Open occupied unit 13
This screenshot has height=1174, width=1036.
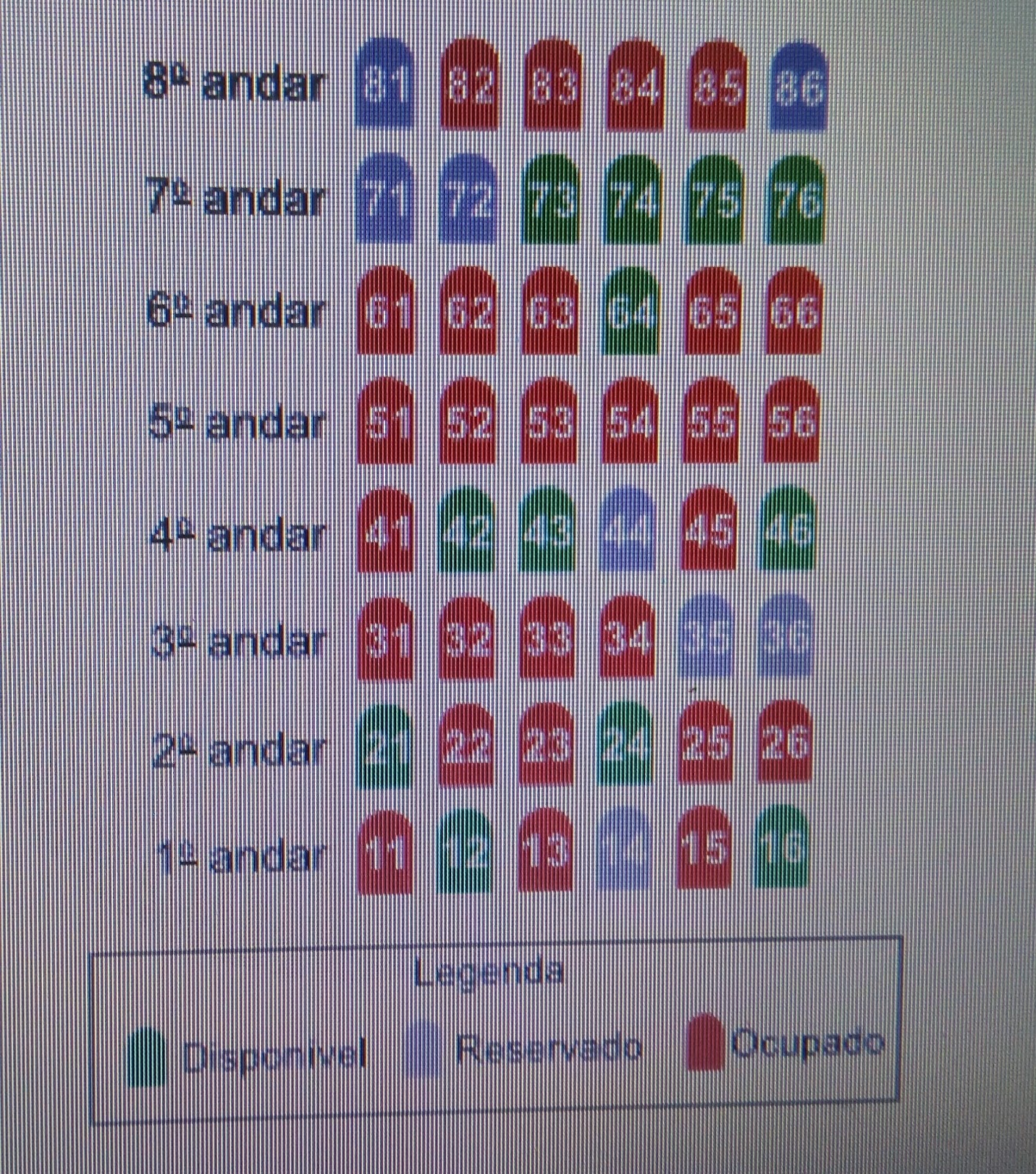pyautogui.click(x=545, y=850)
